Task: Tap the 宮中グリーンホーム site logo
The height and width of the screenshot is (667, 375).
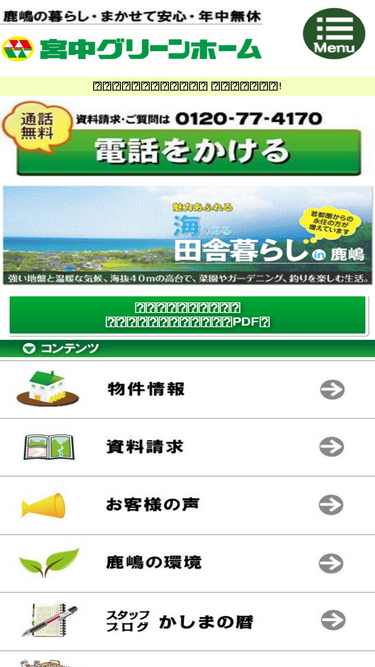Action: coord(131,49)
